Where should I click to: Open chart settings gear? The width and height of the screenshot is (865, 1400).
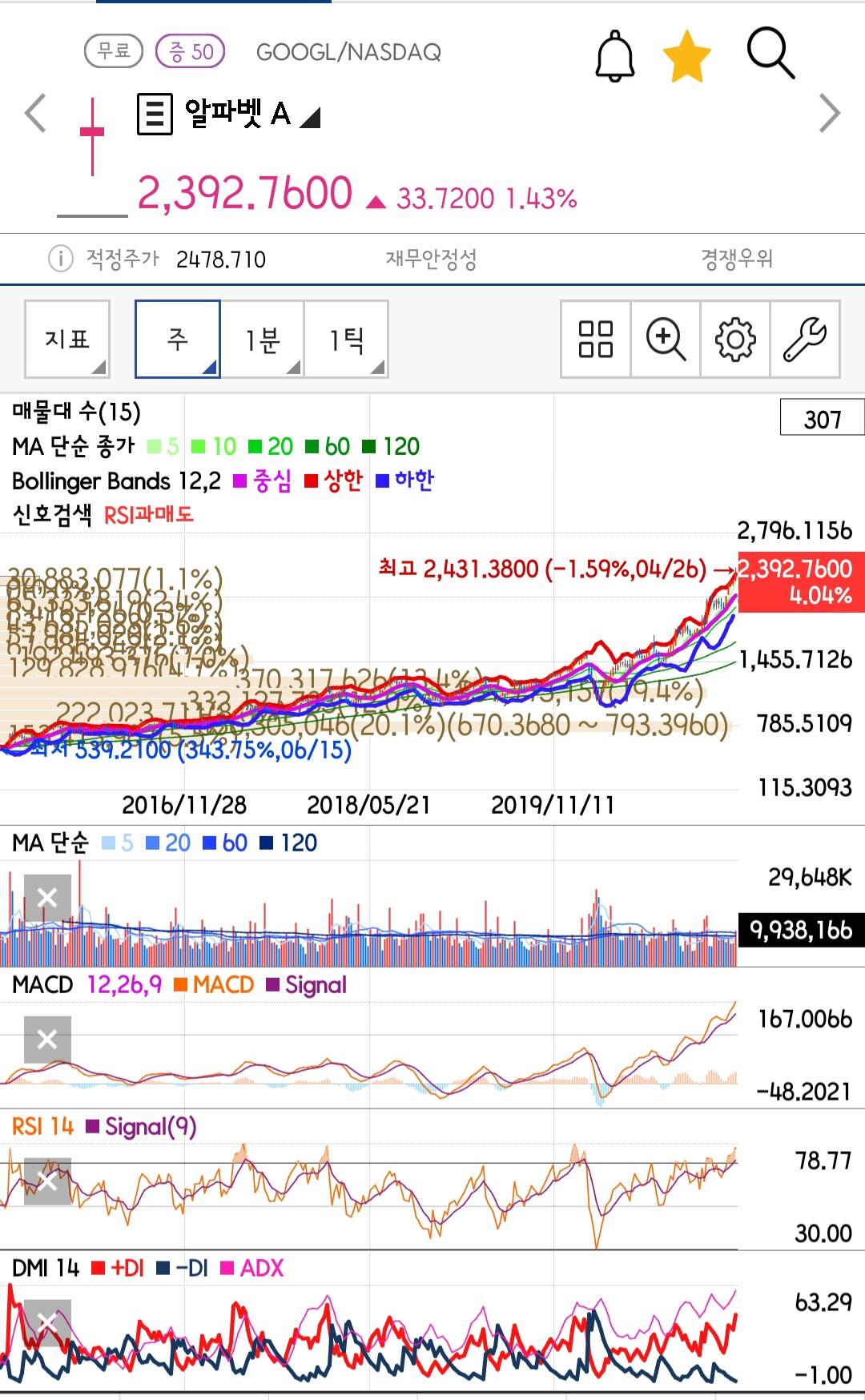pos(734,339)
